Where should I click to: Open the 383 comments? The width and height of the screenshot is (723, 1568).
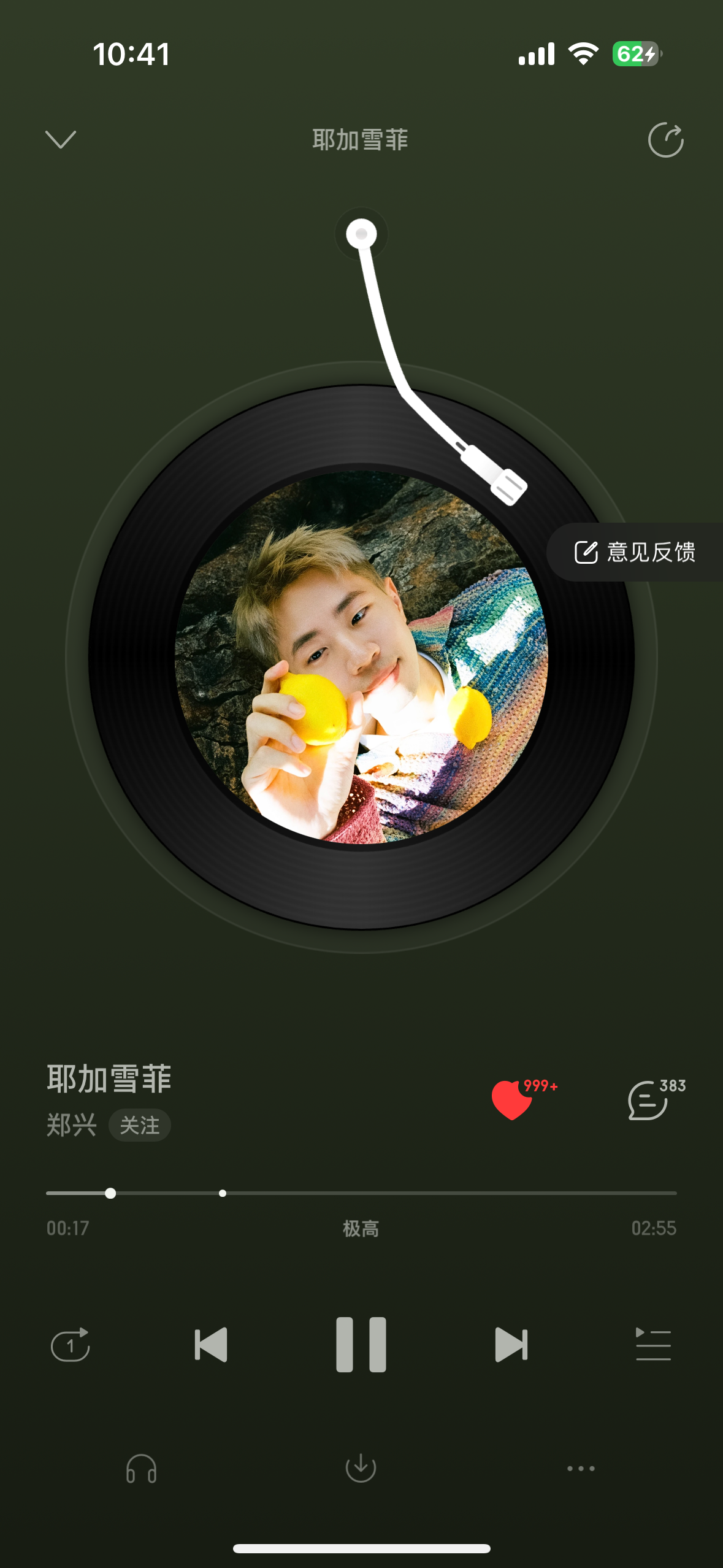point(649,1100)
